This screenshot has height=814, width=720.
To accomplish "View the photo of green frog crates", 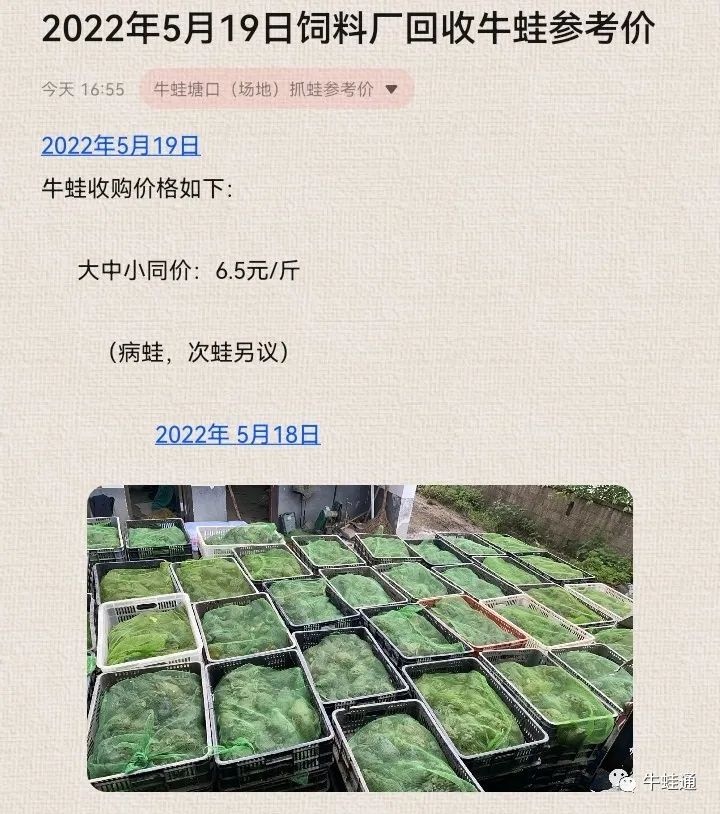I will coord(360,638).
